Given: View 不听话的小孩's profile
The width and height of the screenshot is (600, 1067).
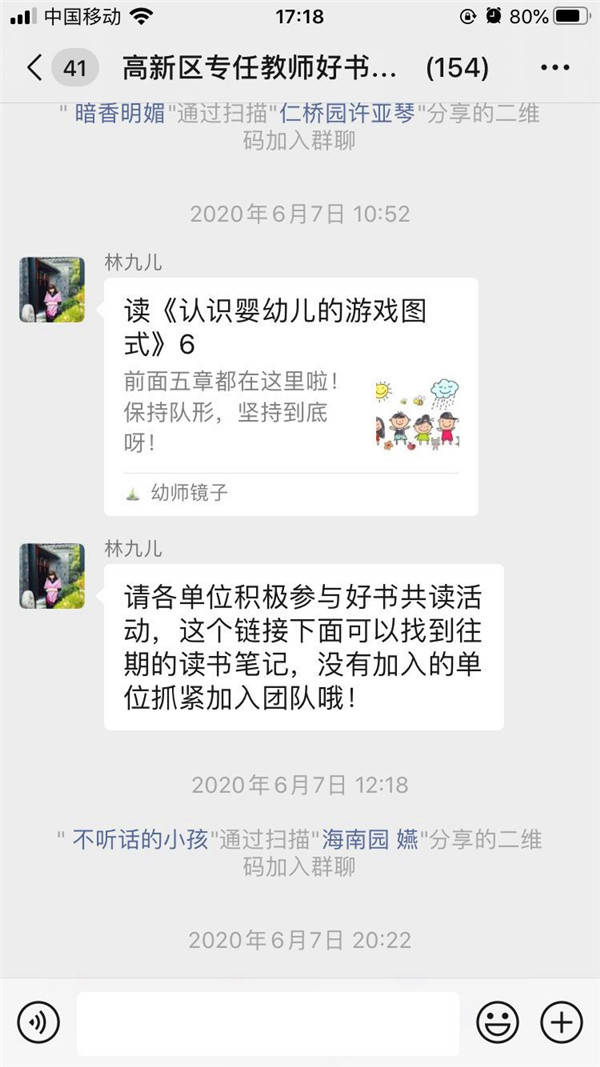Looking at the screenshot, I should (x=140, y=839).
